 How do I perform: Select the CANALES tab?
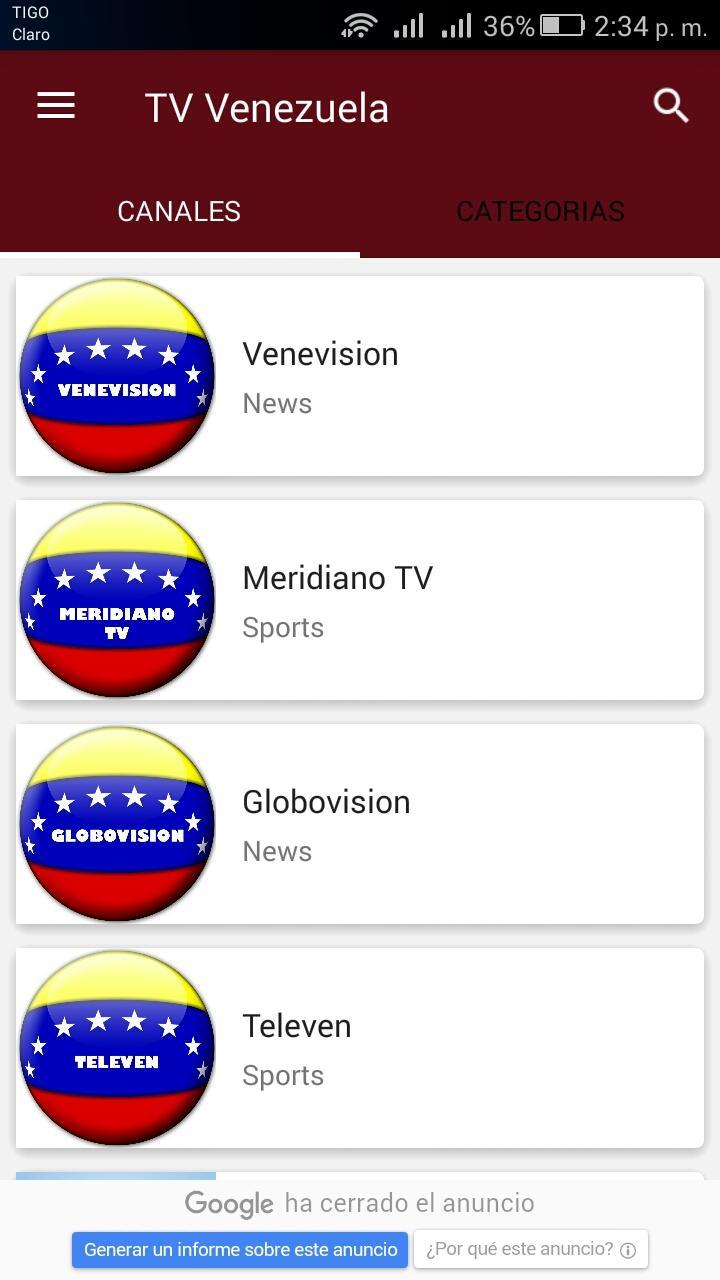(x=179, y=211)
